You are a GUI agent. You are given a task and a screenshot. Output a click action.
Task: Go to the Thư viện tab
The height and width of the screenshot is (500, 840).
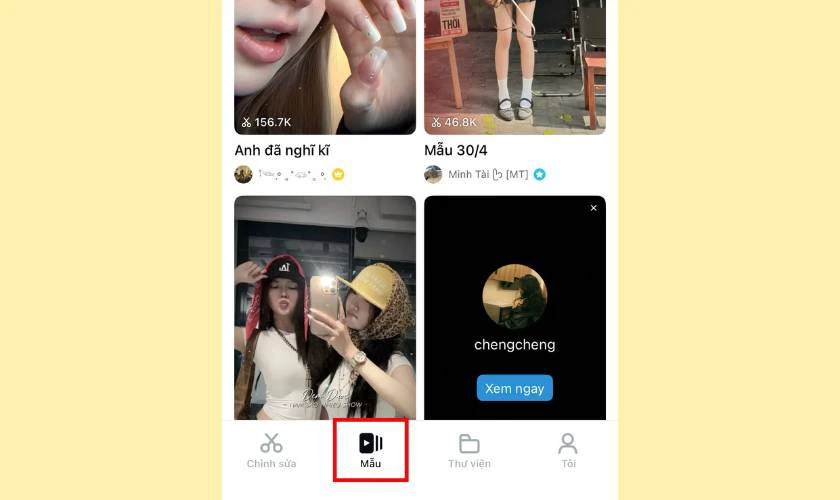point(469,451)
